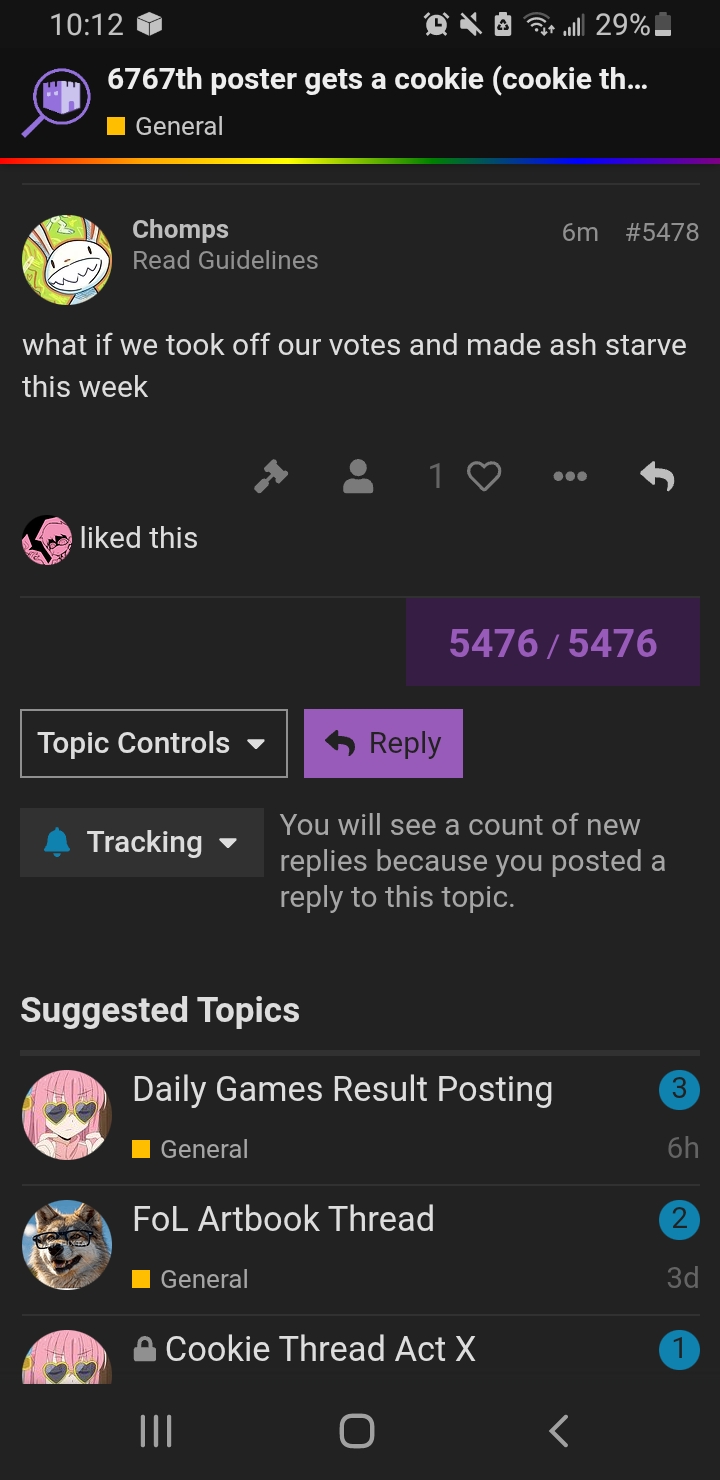Open the Chomps username link
The width and height of the screenshot is (720, 1480).
pyautogui.click(x=180, y=229)
